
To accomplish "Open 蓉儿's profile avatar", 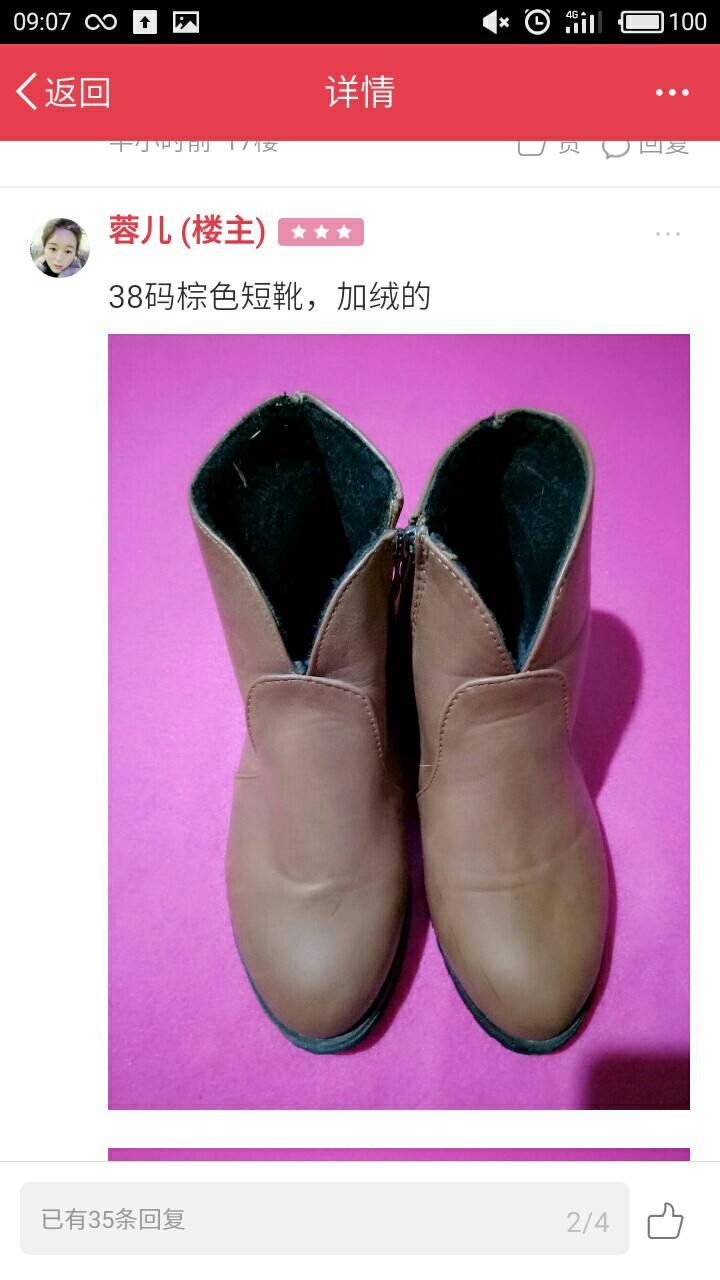I will [x=60, y=247].
